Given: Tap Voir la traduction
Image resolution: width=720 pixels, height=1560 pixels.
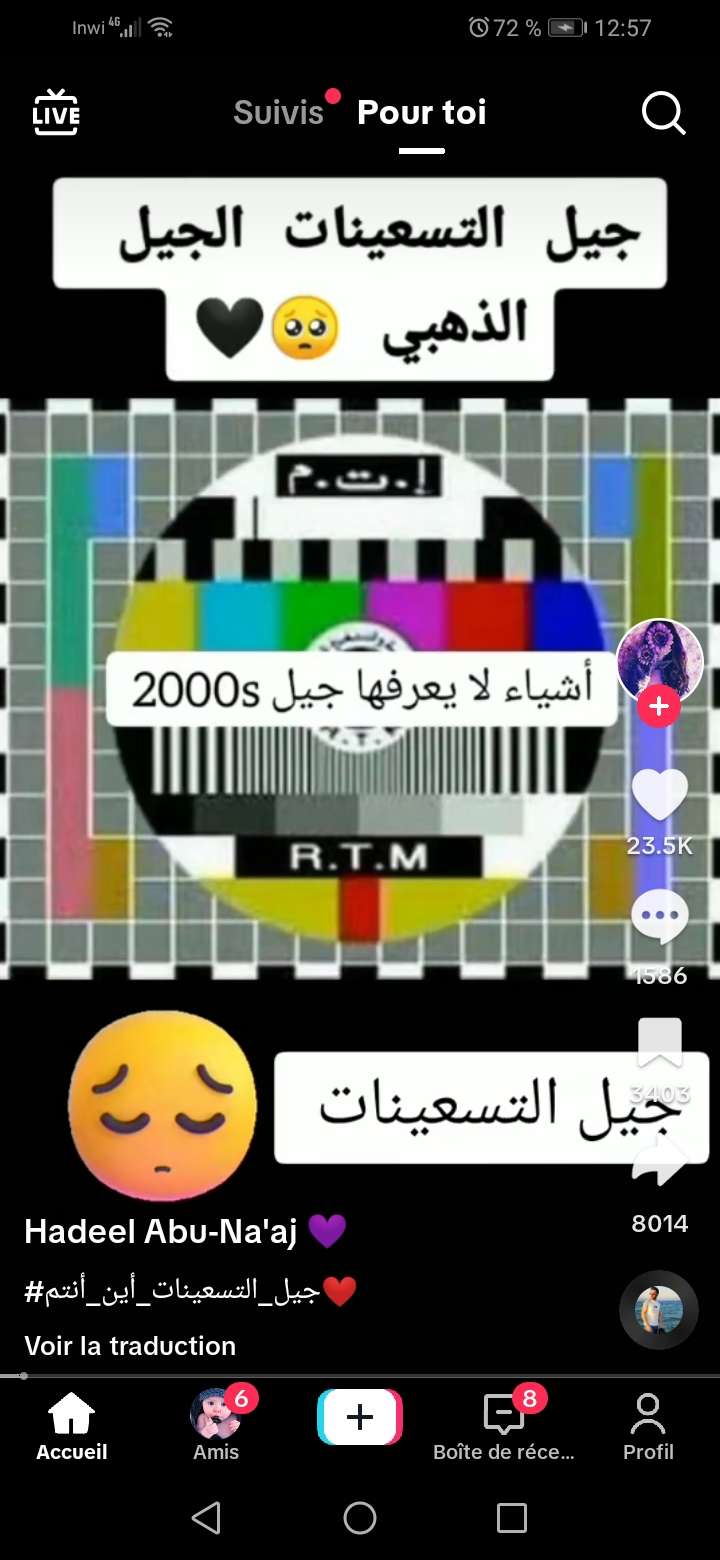Looking at the screenshot, I should pos(130,1346).
